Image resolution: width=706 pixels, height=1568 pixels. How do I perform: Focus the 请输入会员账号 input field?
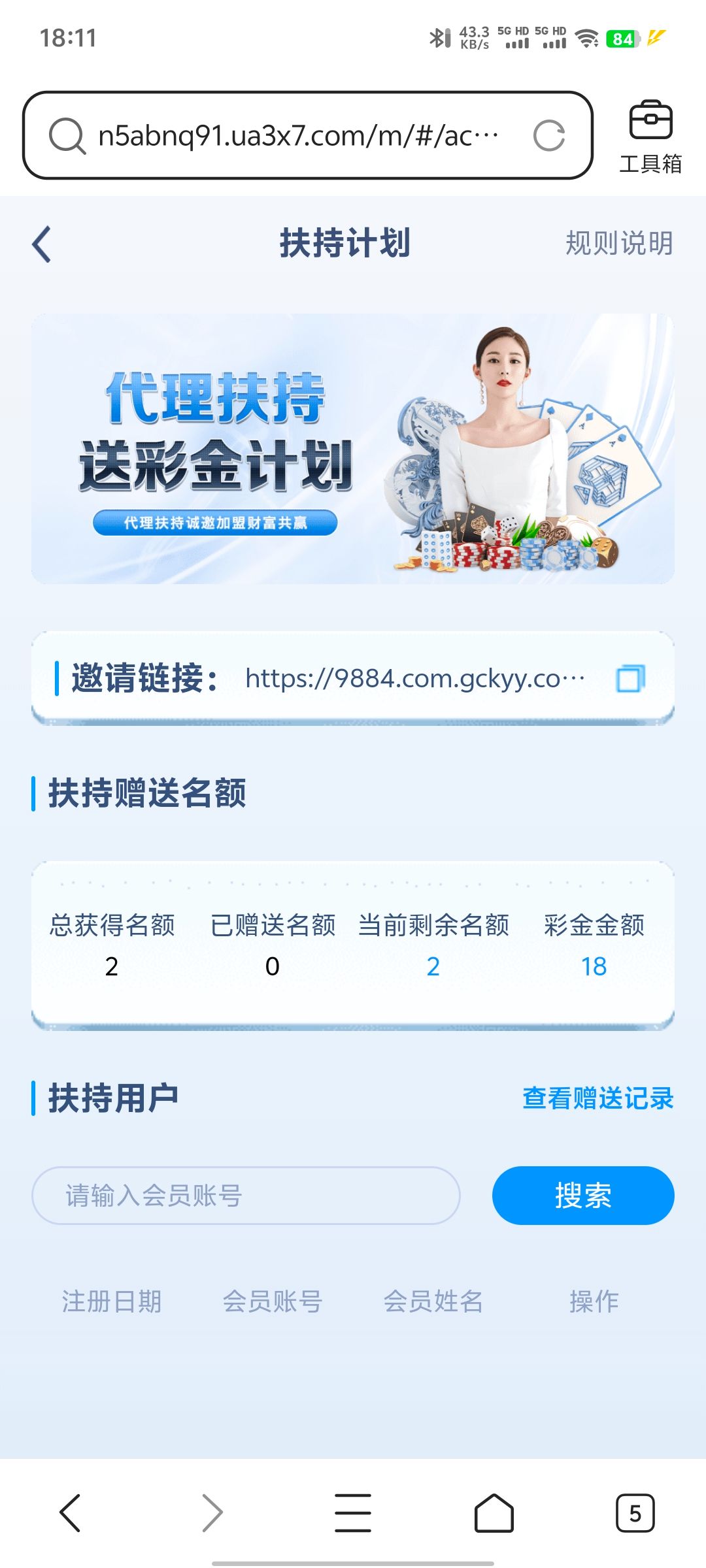(x=246, y=1196)
